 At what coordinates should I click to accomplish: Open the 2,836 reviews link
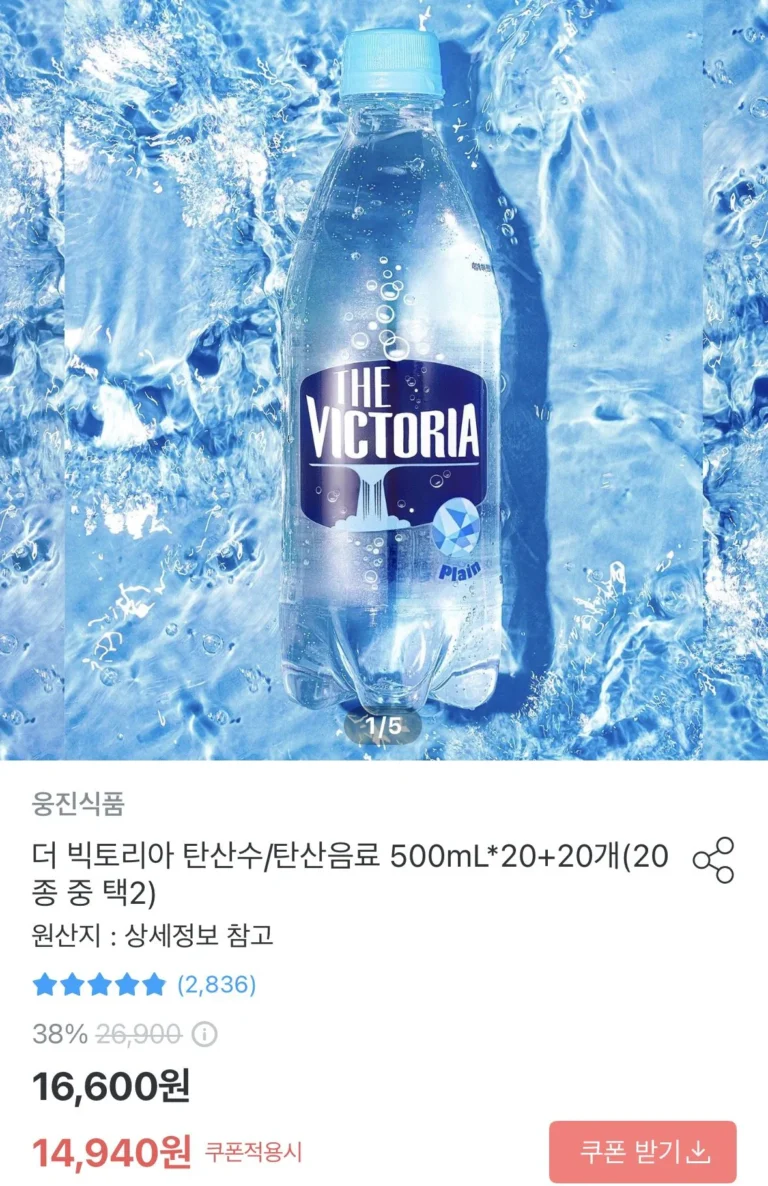click(217, 985)
